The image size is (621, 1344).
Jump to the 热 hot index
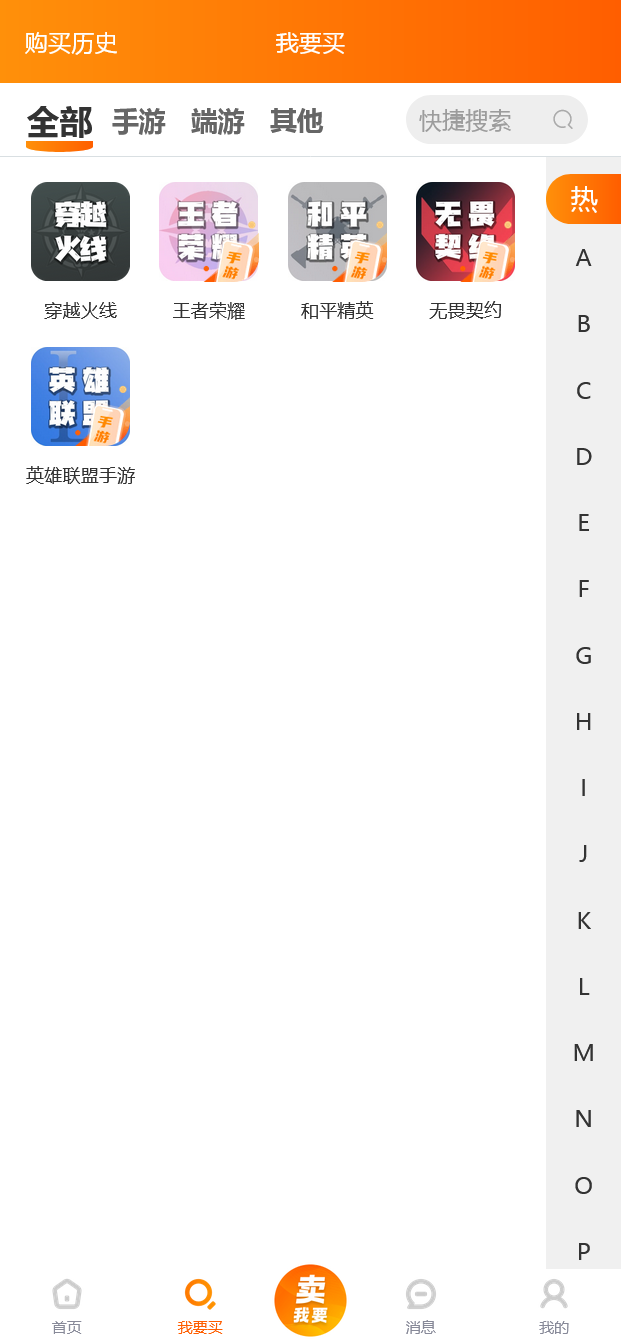pos(583,199)
